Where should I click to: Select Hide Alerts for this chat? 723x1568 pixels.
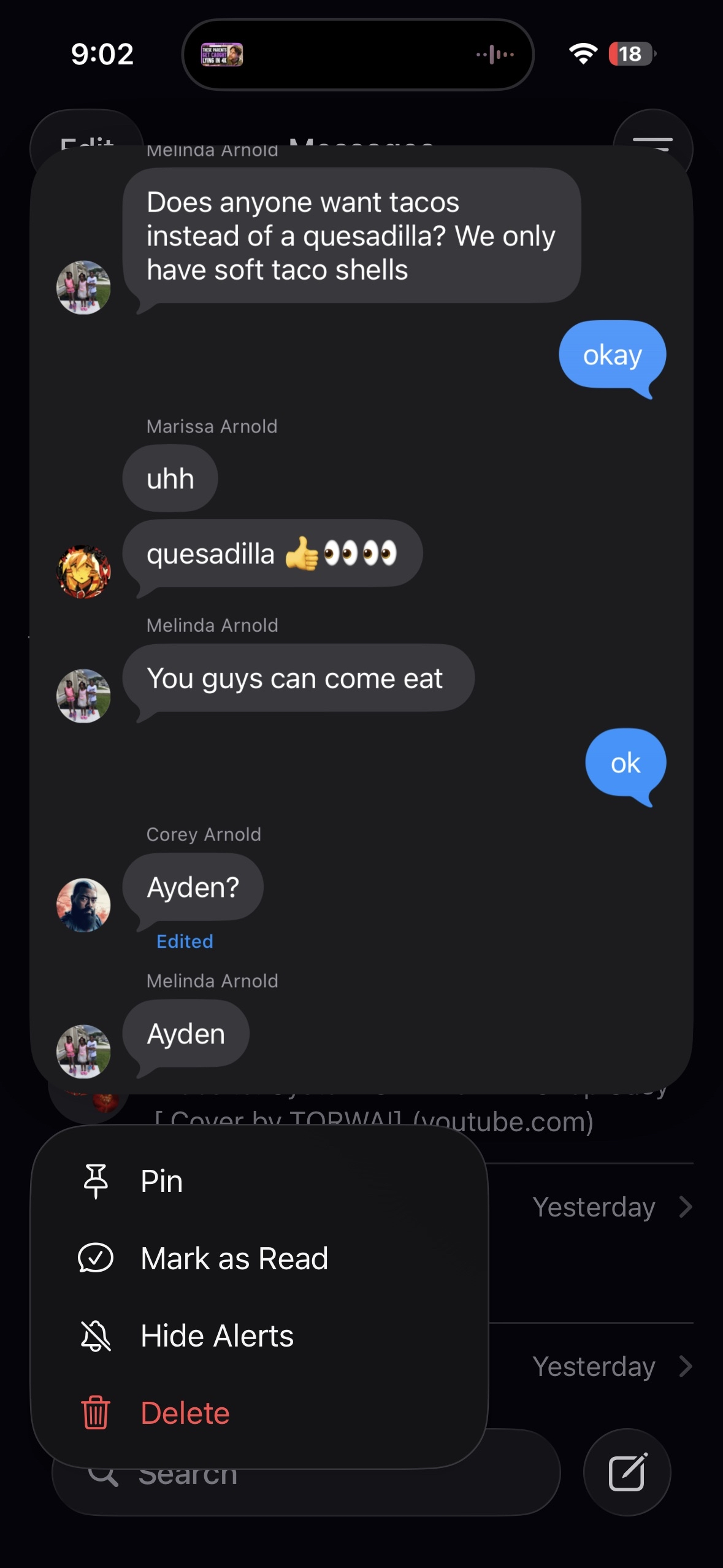pos(216,1336)
